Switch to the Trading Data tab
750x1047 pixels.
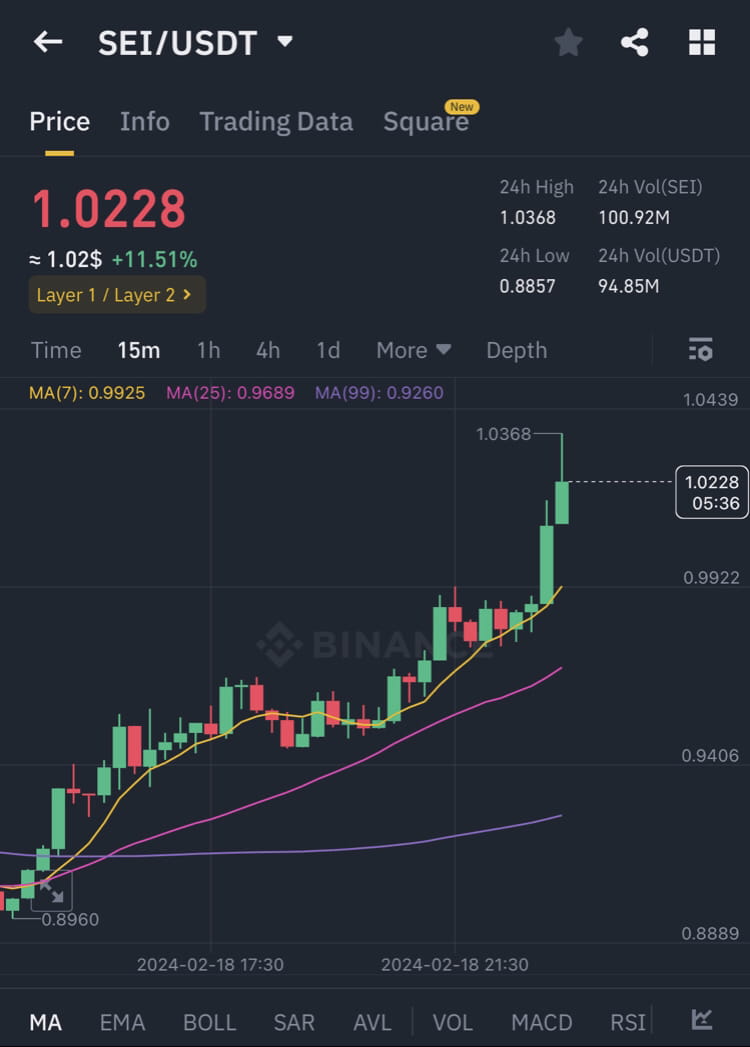point(276,121)
